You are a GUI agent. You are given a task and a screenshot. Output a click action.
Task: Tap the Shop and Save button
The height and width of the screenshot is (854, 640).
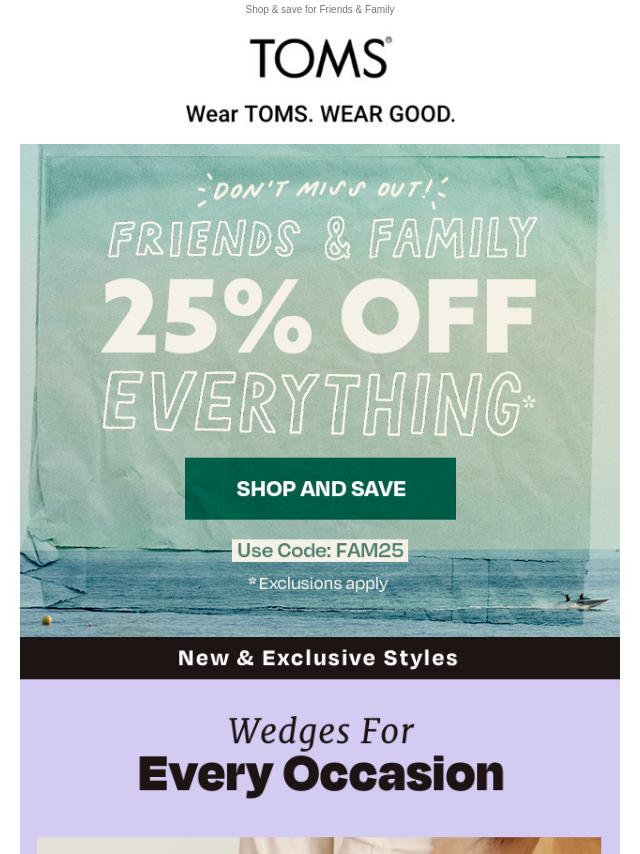(x=320, y=488)
